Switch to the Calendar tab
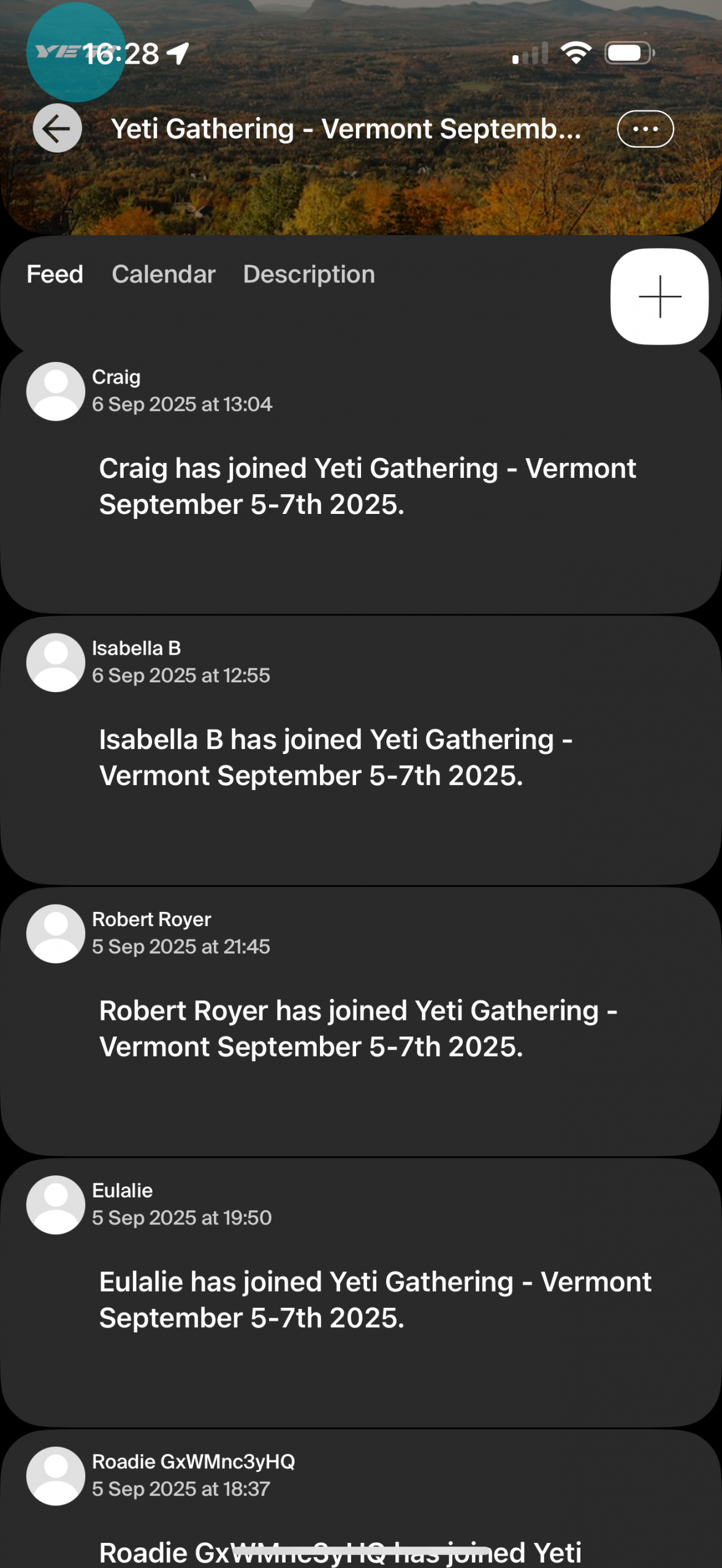Image resolution: width=722 pixels, height=1568 pixels. coord(164,274)
